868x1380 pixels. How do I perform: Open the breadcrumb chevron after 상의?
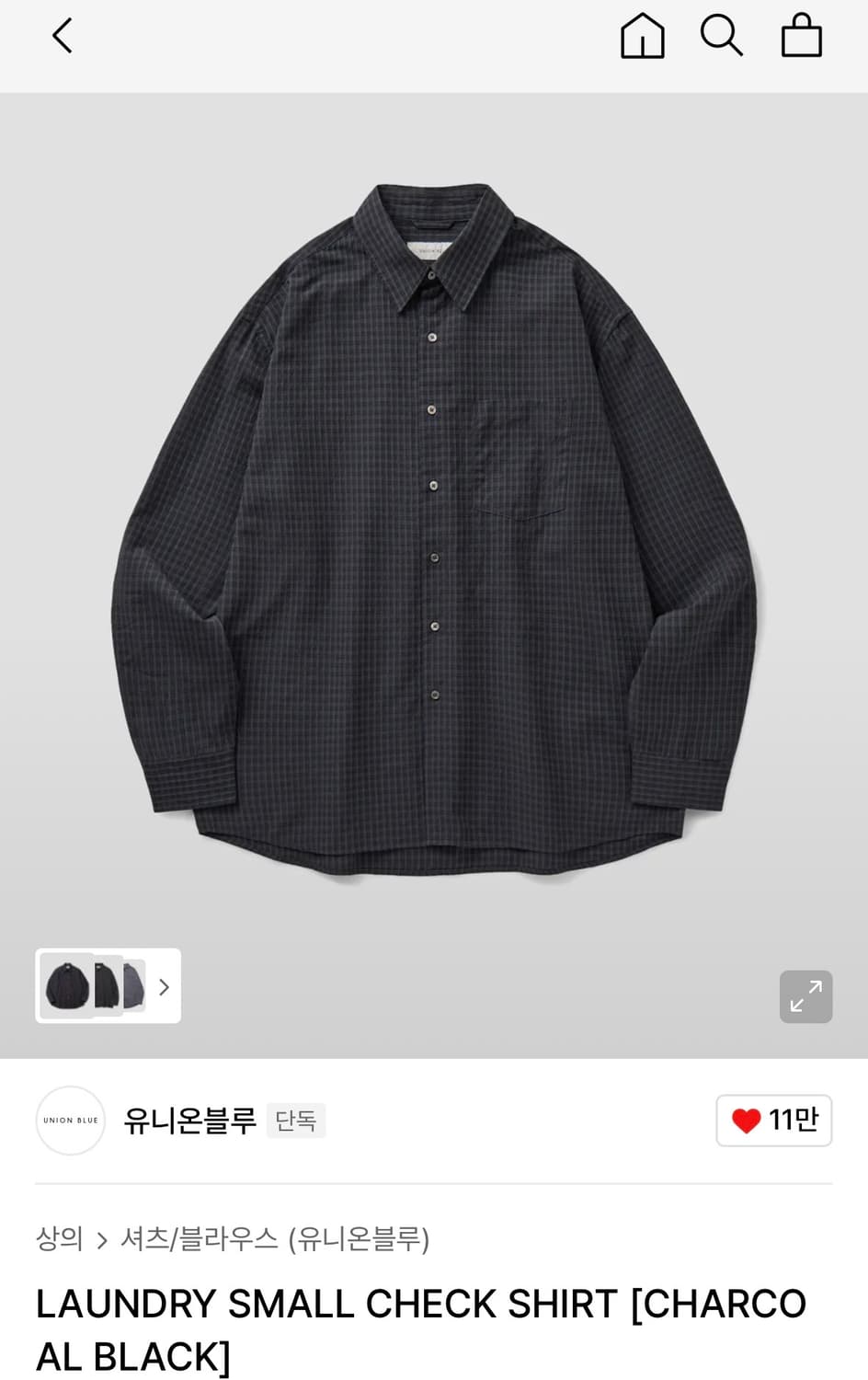coord(101,1238)
